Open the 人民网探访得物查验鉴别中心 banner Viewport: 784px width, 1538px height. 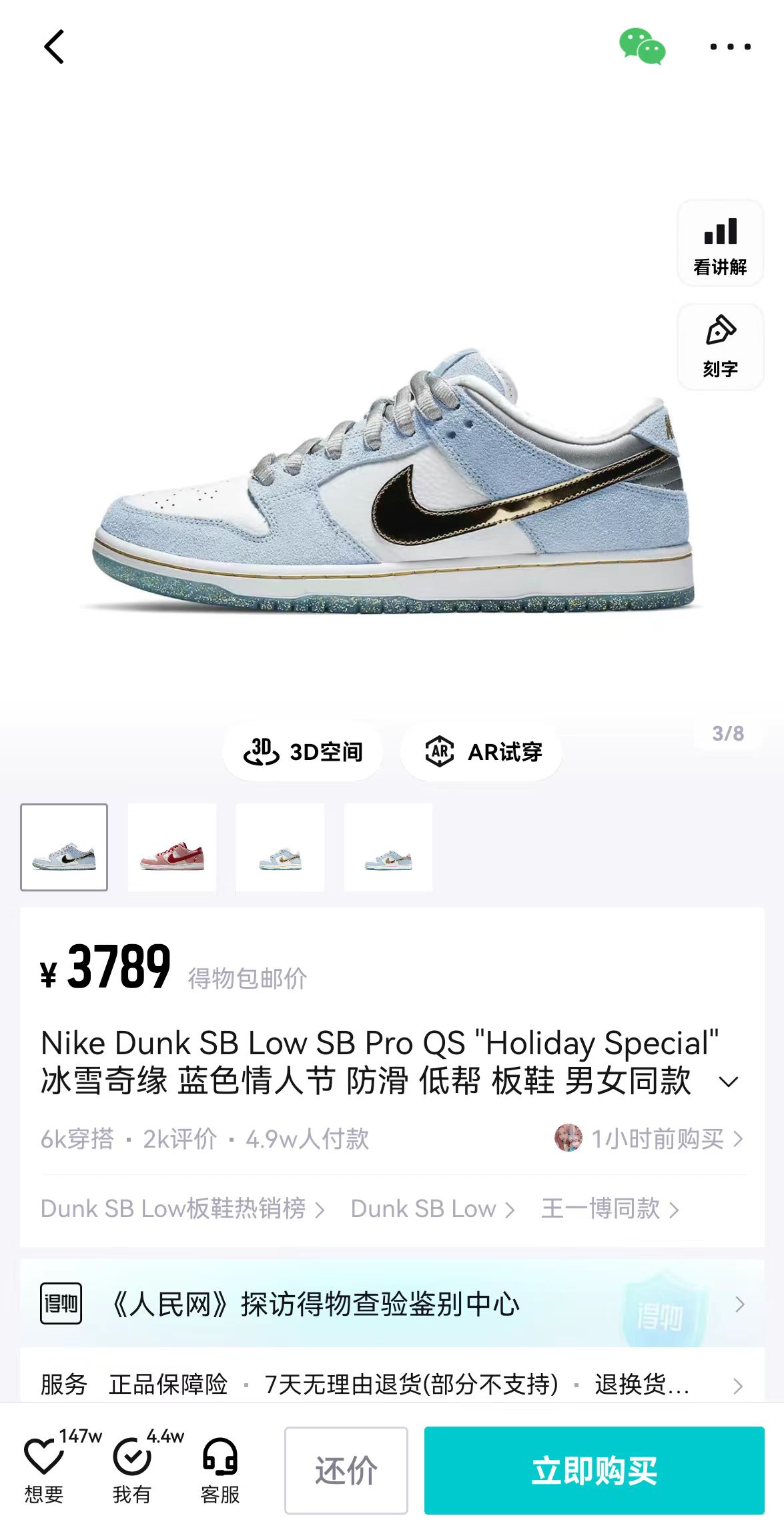pyautogui.click(x=392, y=1304)
